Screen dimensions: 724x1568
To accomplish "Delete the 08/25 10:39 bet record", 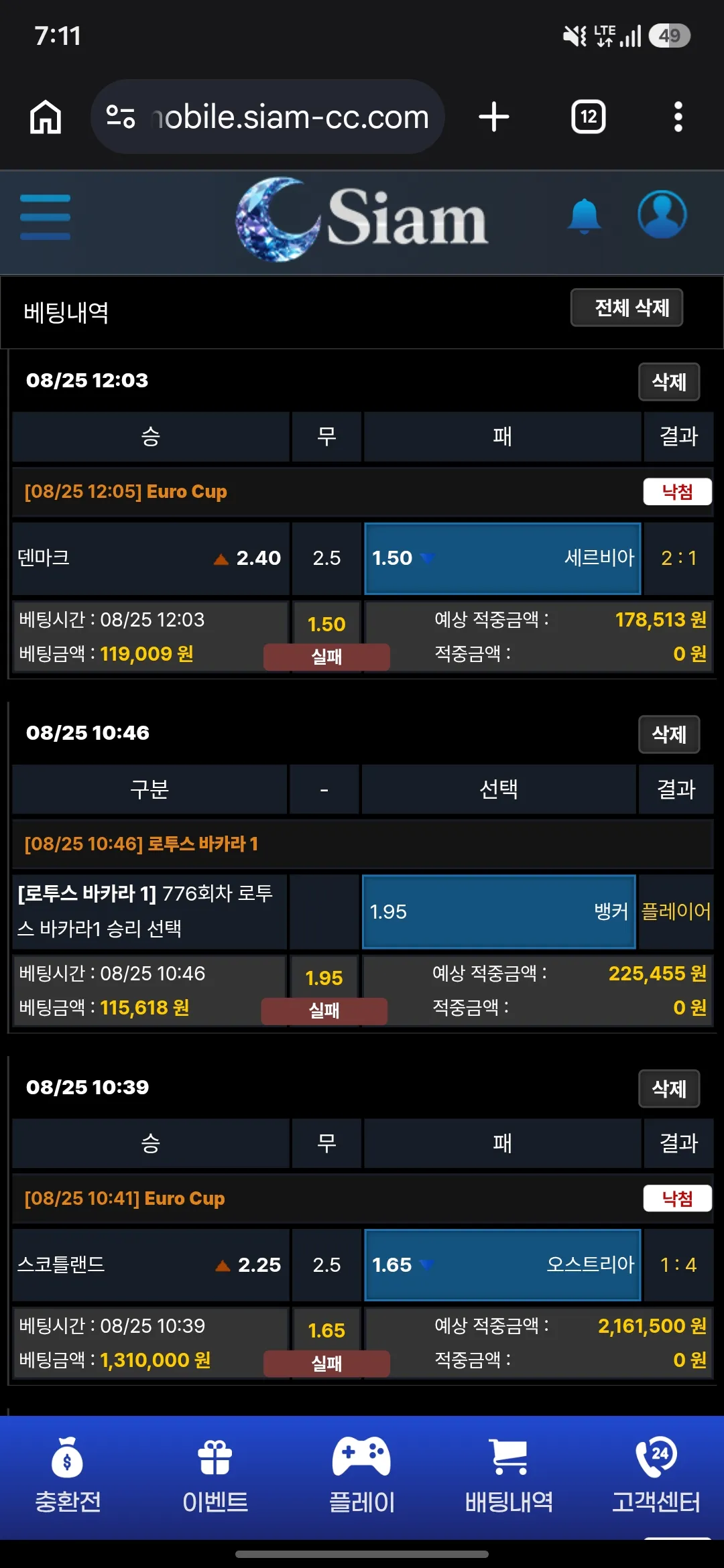I will [669, 1089].
